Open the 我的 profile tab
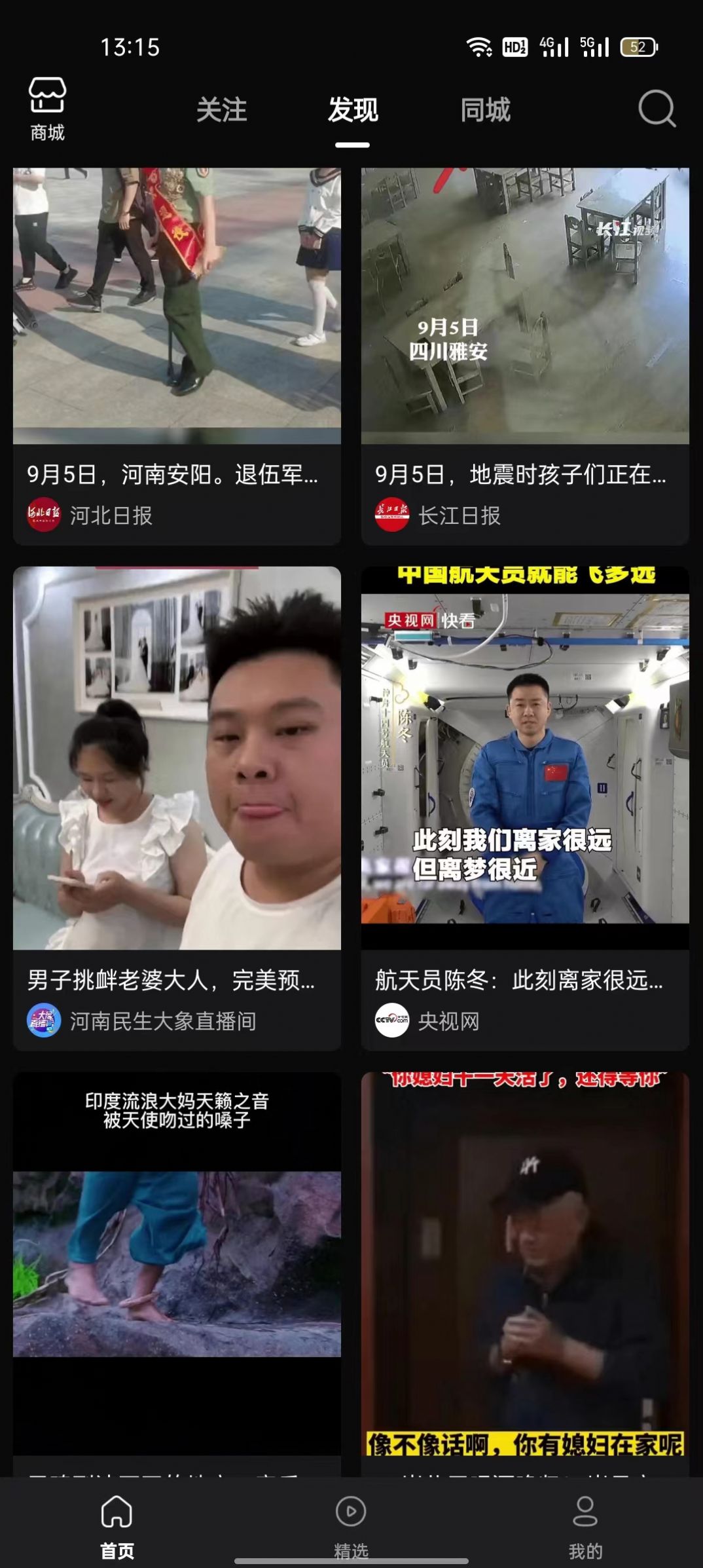The width and height of the screenshot is (703, 1568). click(585, 1524)
